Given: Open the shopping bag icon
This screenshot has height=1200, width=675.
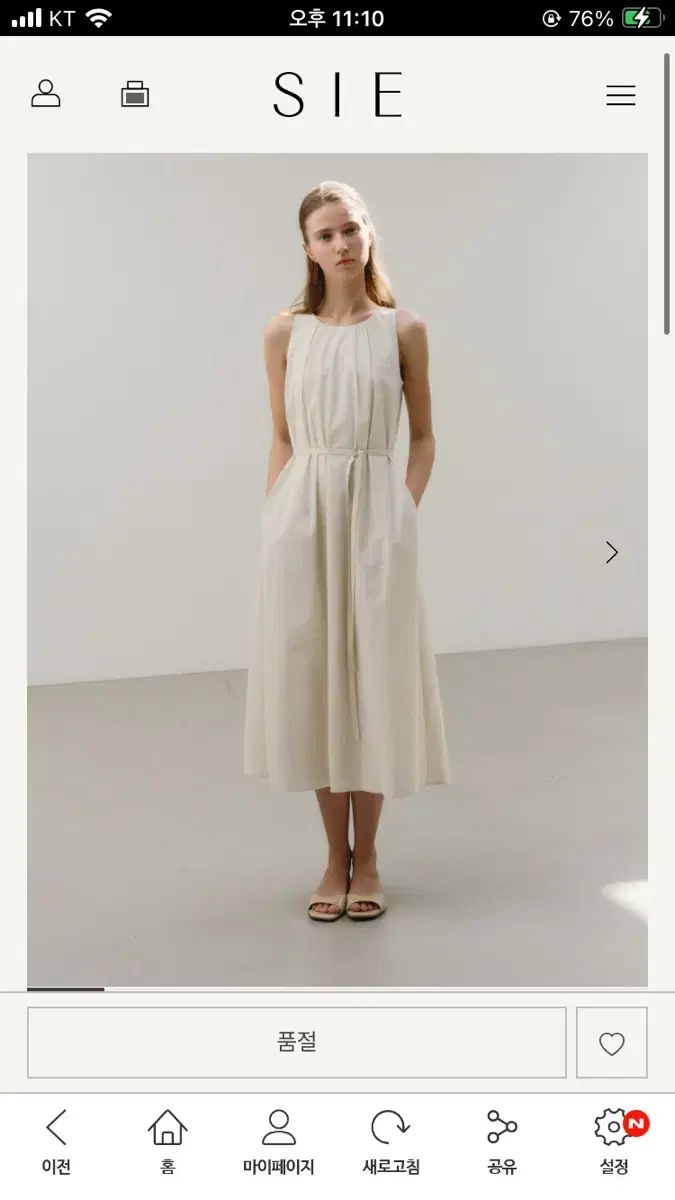Looking at the screenshot, I should (135, 95).
